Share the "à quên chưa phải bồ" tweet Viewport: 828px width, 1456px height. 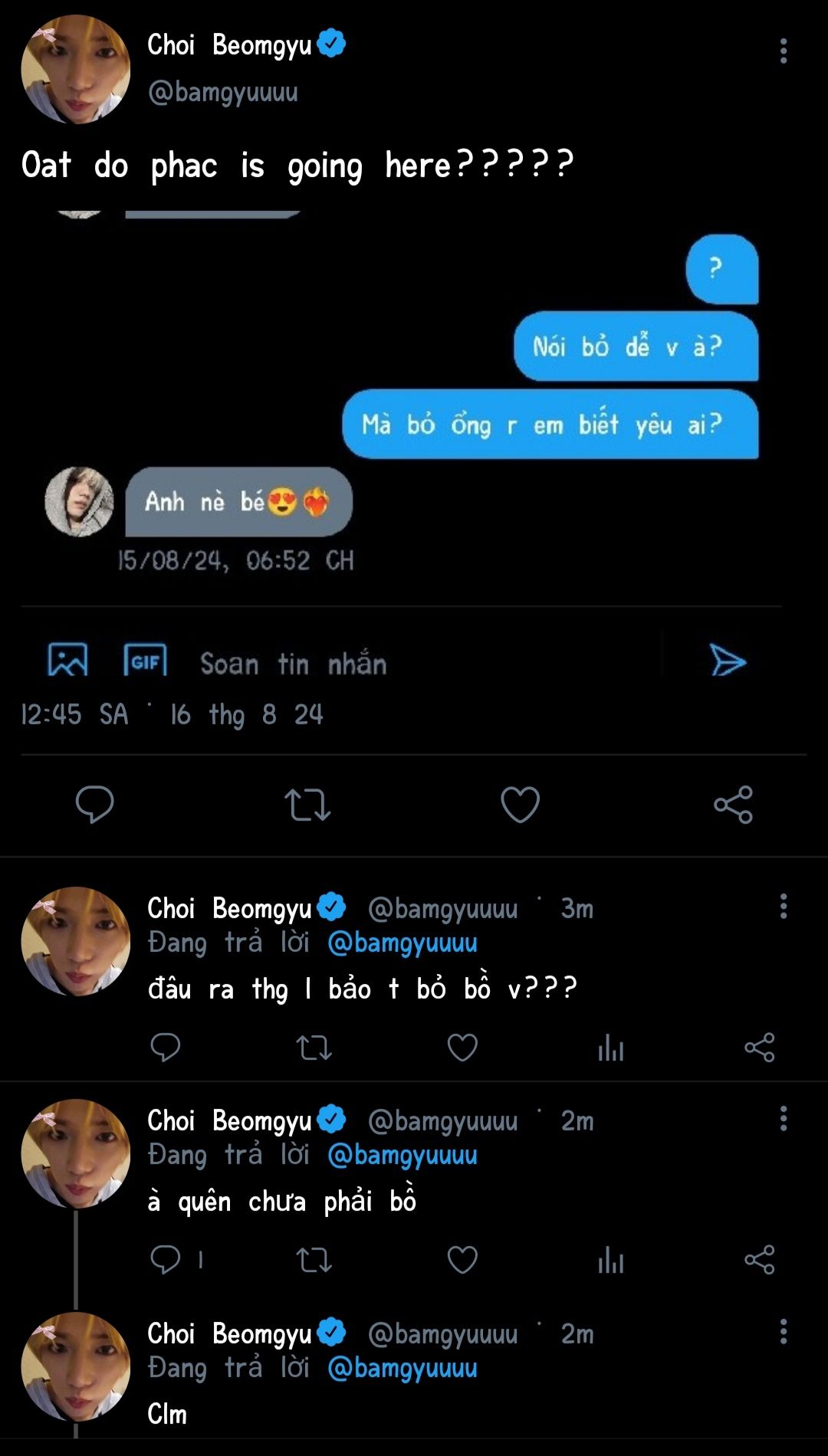pyautogui.click(x=759, y=1260)
